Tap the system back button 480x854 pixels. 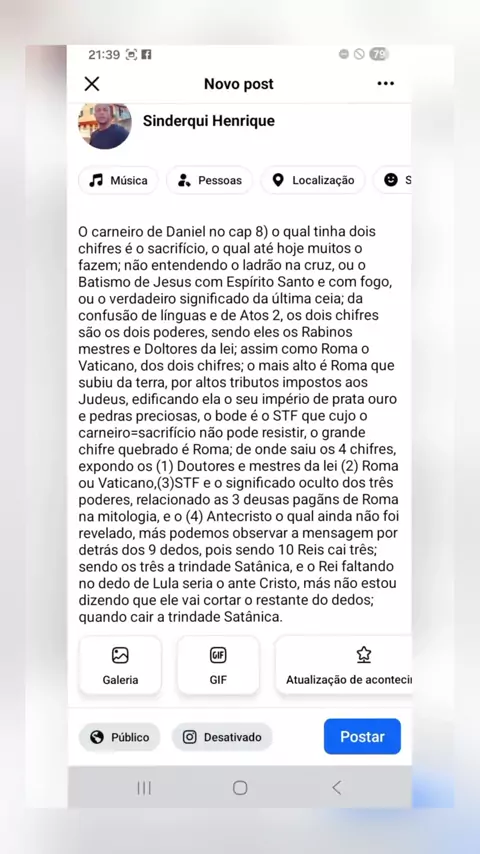pyautogui.click(x=337, y=788)
